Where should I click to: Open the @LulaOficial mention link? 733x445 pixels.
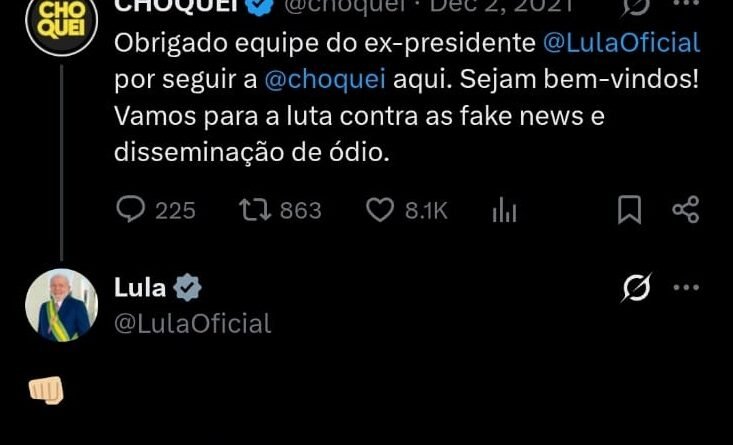click(x=620, y=44)
